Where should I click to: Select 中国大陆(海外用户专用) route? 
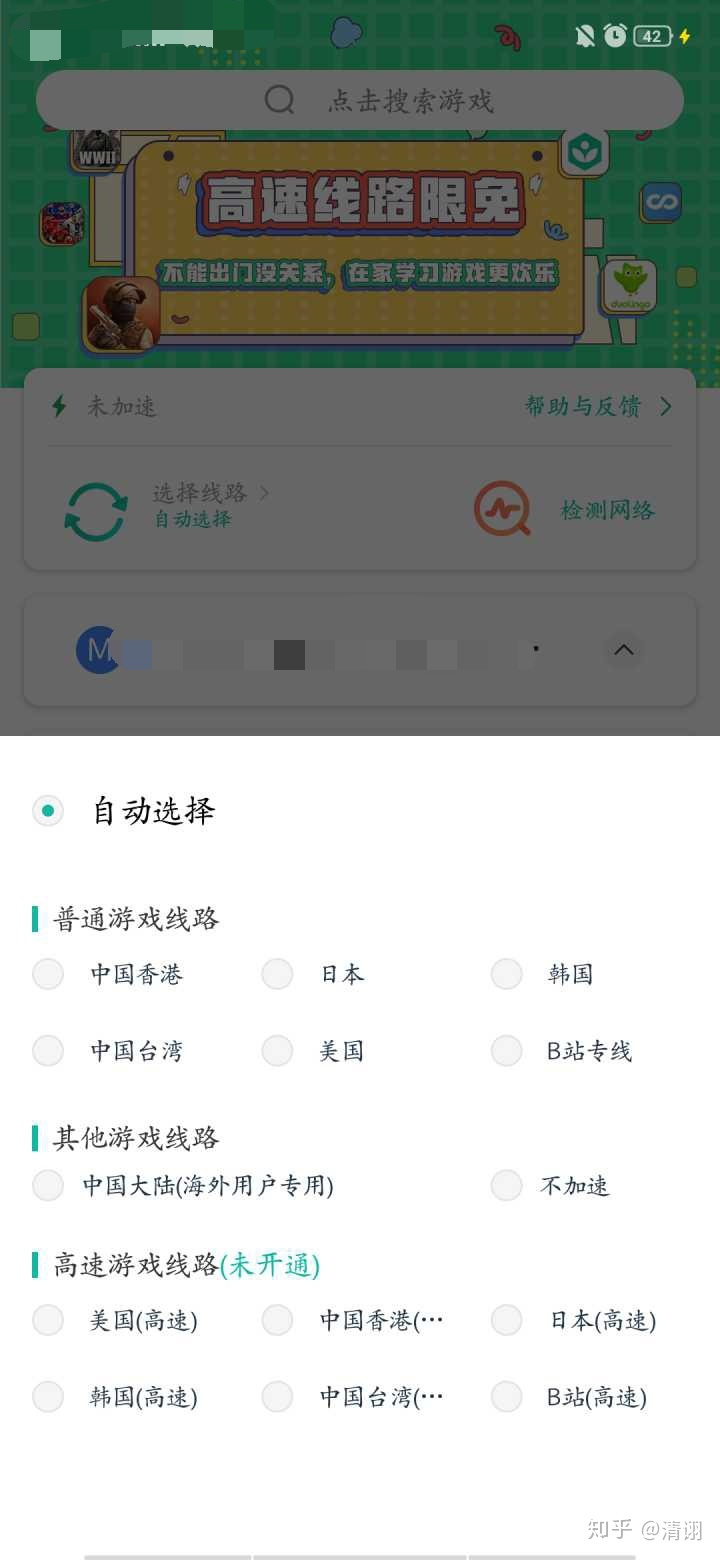(x=48, y=1186)
